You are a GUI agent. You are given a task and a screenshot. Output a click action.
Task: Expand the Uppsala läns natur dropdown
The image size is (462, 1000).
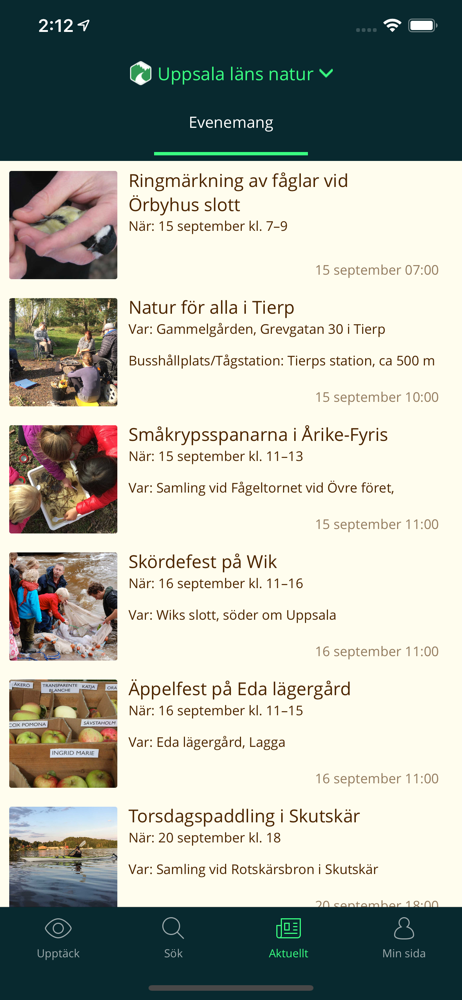click(x=231, y=74)
